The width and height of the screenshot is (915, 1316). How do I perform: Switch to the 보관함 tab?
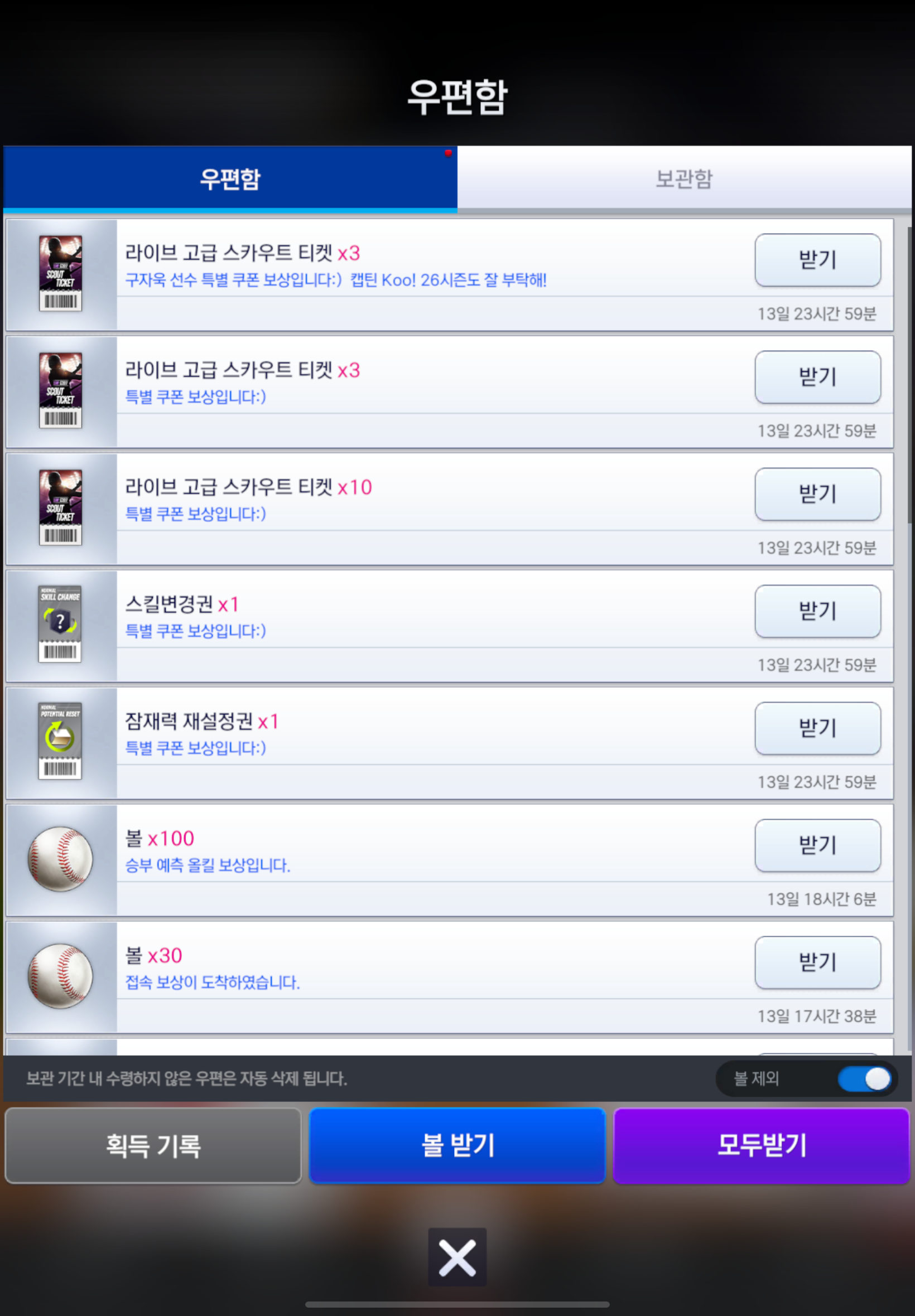coord(683,178)
